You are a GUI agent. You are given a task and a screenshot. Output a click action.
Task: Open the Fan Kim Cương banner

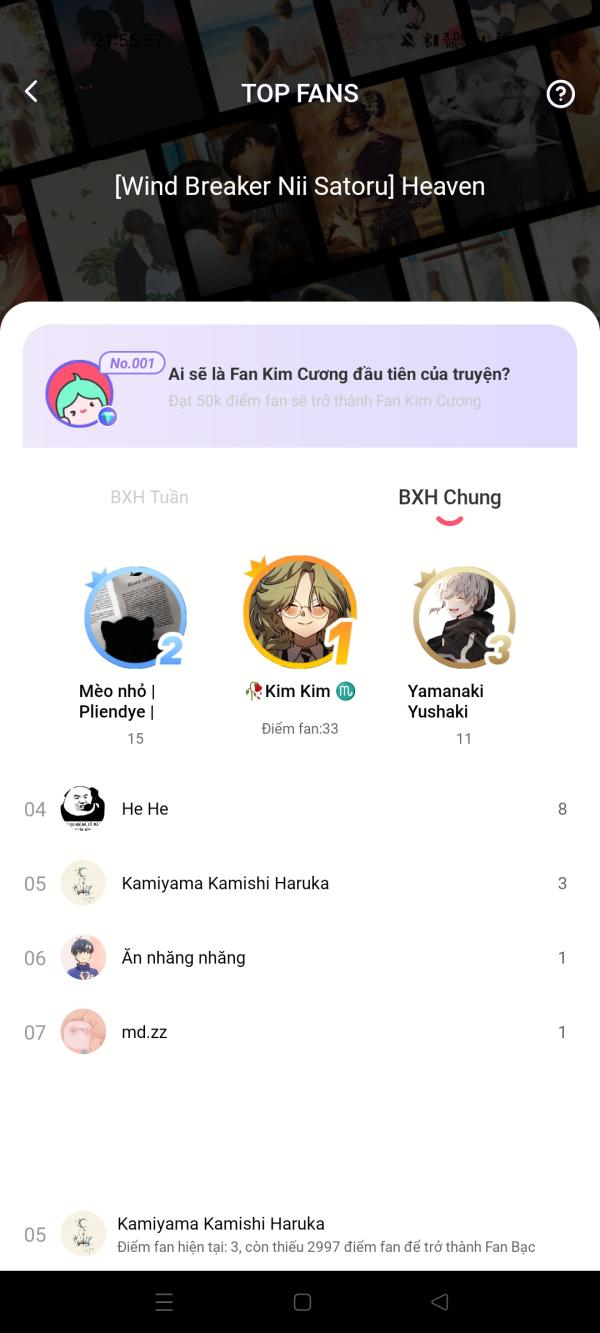coord(300,386)
